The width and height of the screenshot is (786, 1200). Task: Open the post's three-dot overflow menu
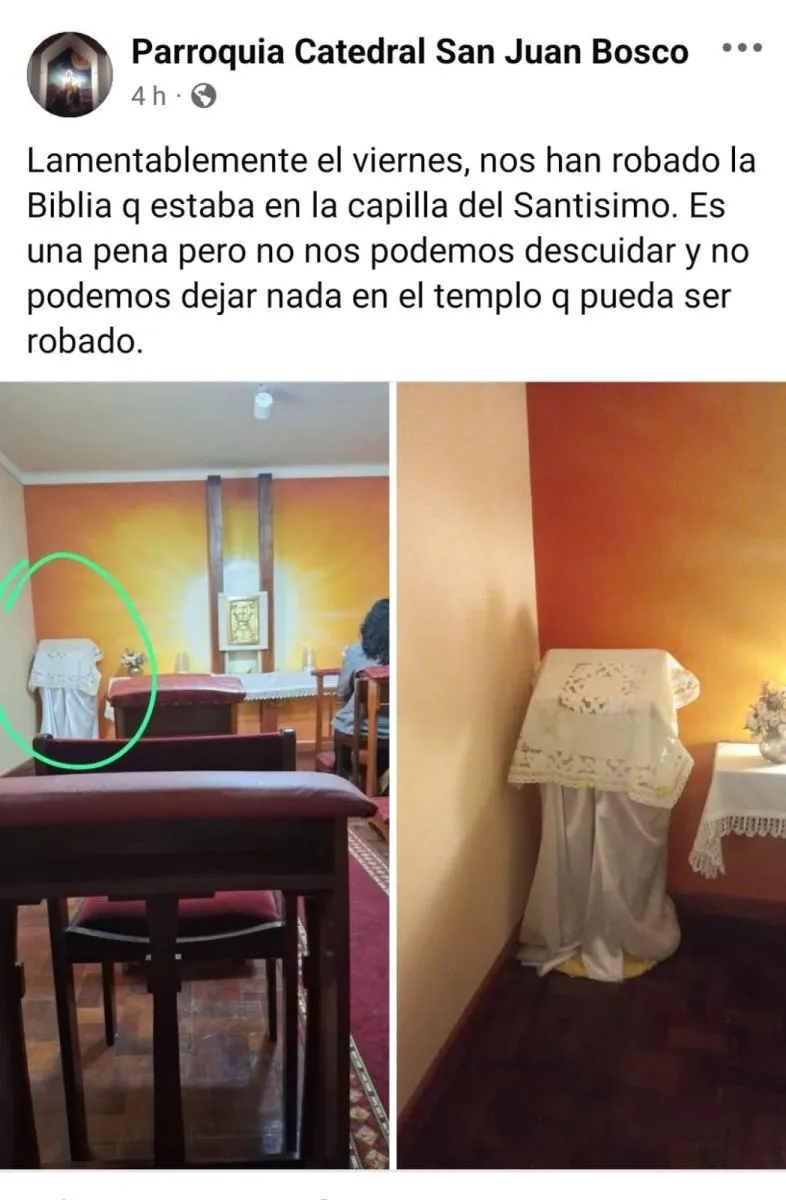coord(742,49)
